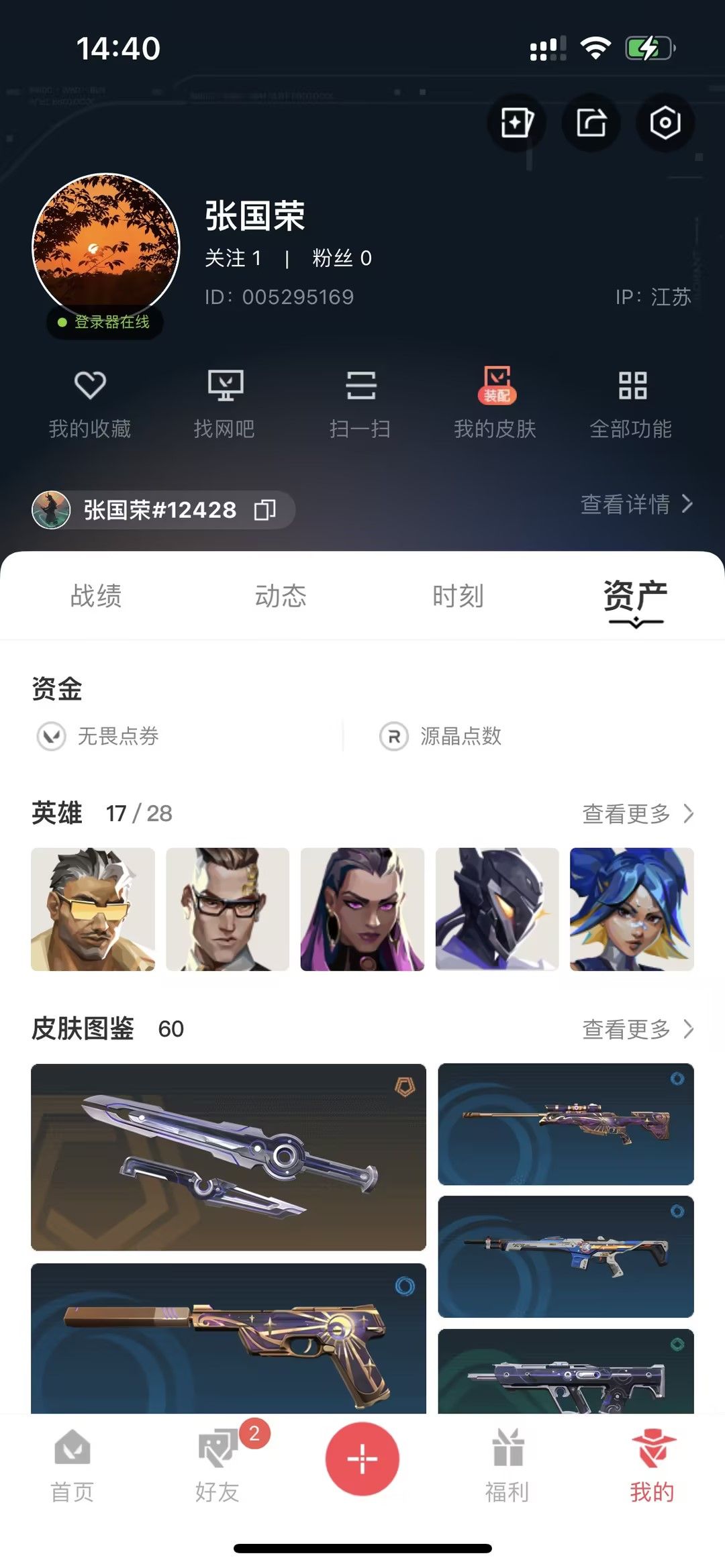Open 查看详情 account details

click(635, 504)
